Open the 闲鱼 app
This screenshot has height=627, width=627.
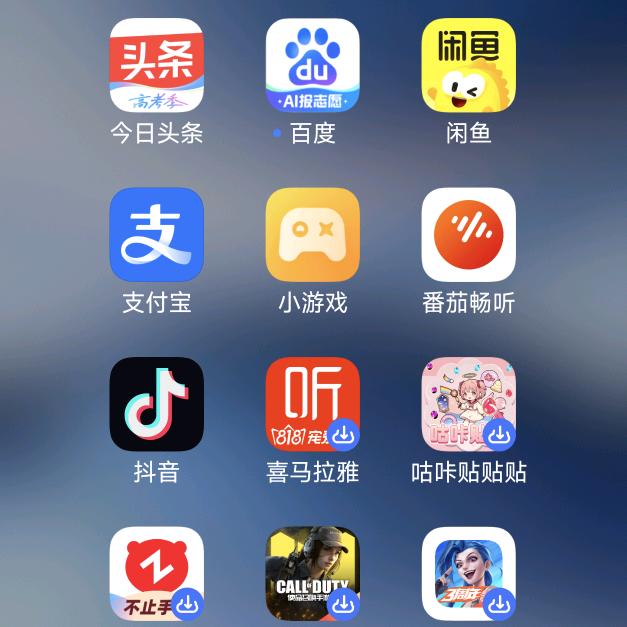(x=468, y=65)
